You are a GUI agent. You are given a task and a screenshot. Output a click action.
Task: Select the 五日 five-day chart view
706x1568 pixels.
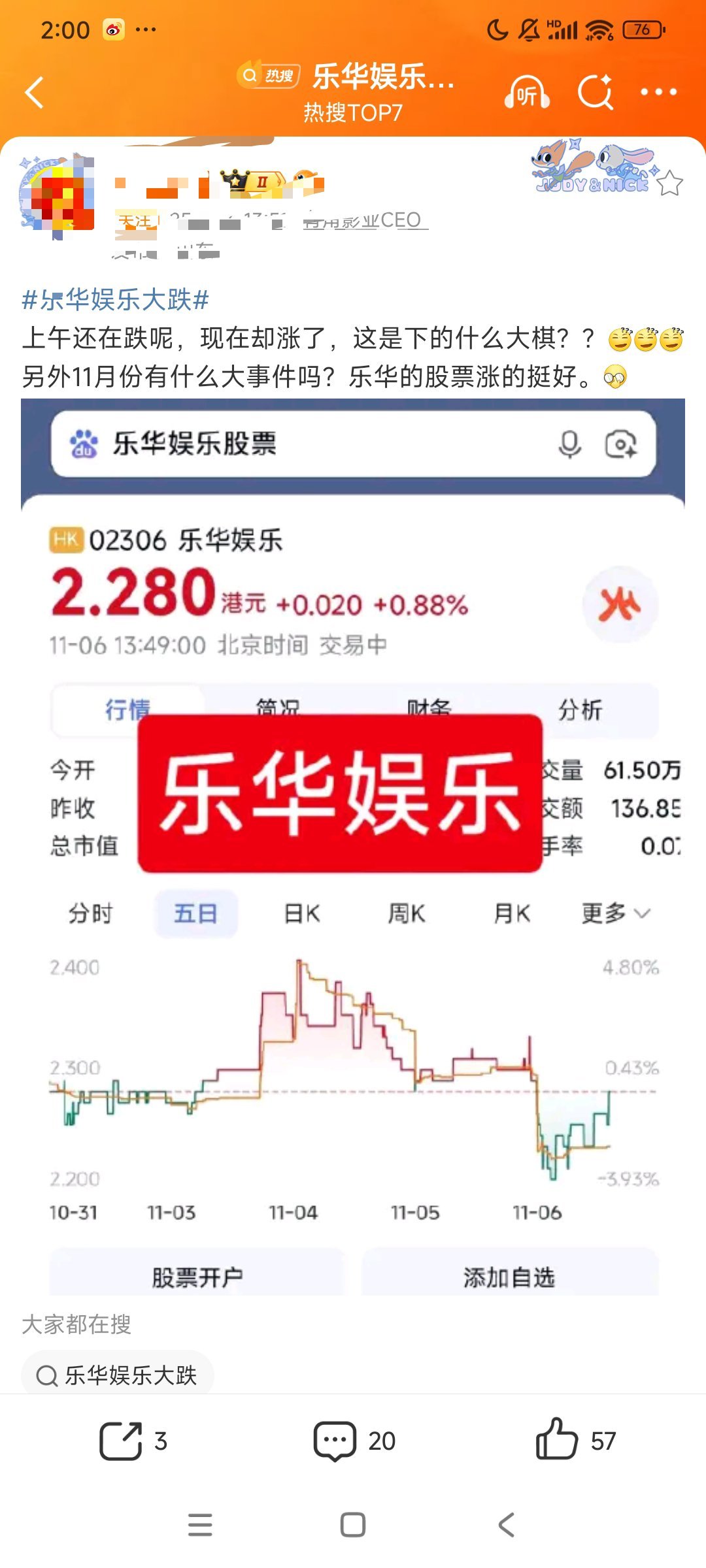pos(196,915)
